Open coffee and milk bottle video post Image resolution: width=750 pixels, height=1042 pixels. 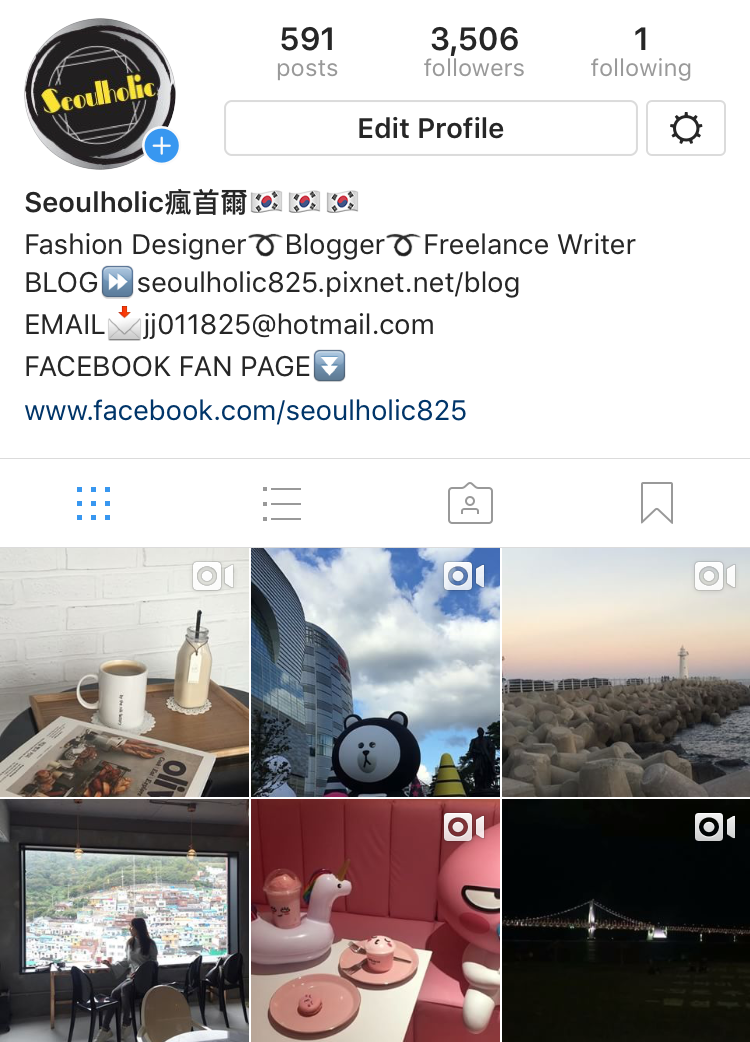pyautogui.click(x=124, y=672)
